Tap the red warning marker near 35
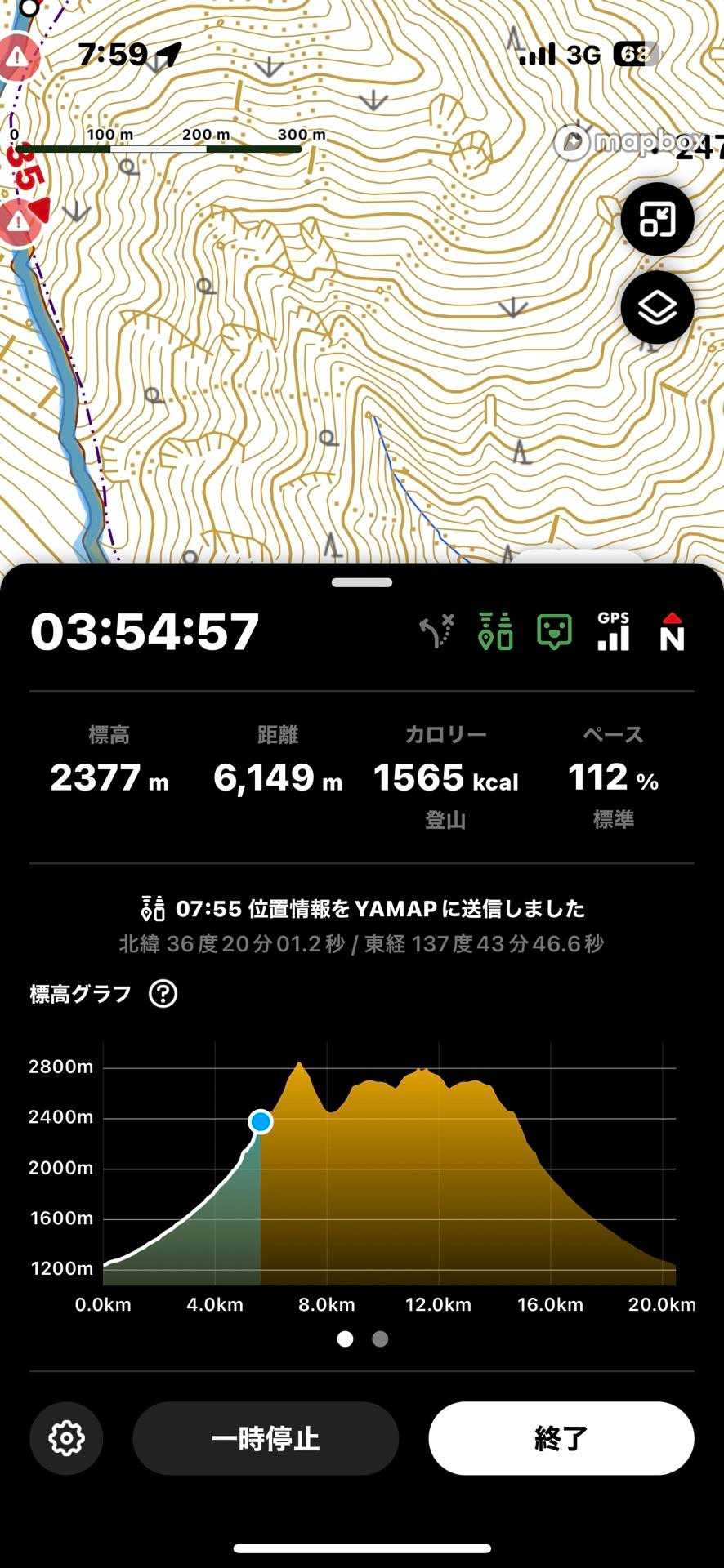This screenshot has height=1568, width=724. pos(20,220)
